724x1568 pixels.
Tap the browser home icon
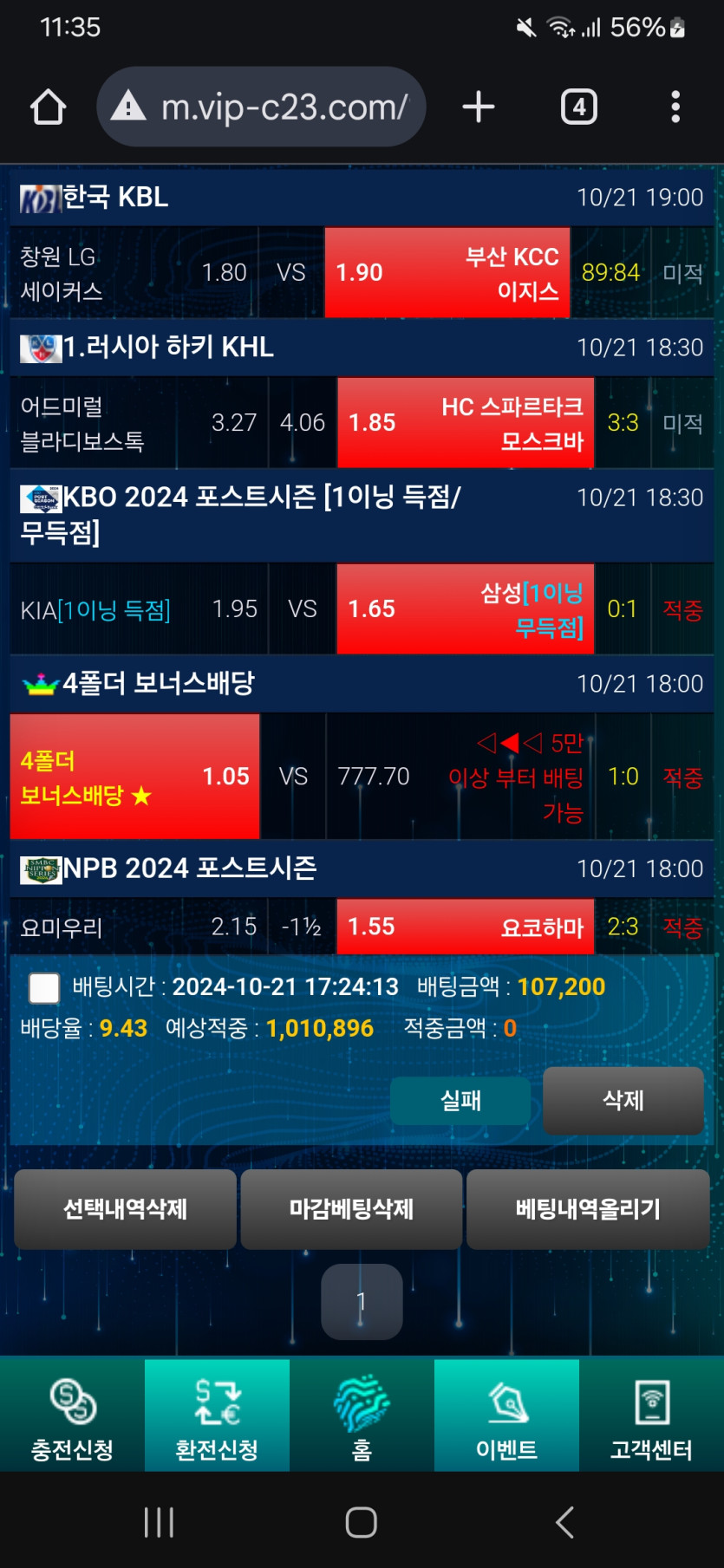[x=49, y=107]
